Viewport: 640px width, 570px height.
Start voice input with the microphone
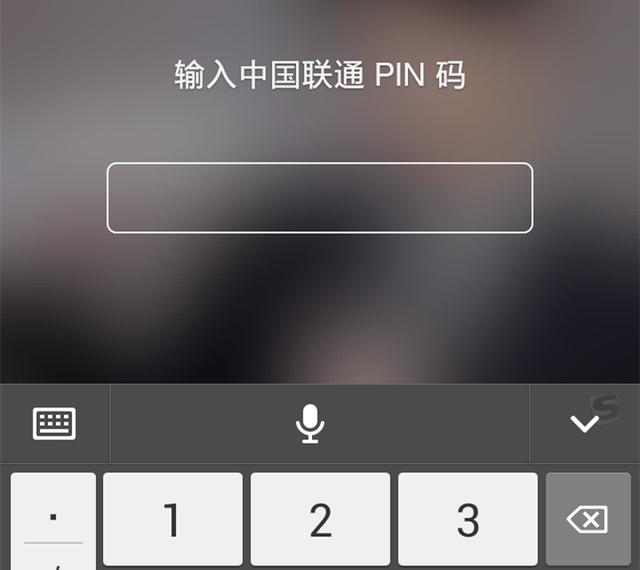pos(311,424)
